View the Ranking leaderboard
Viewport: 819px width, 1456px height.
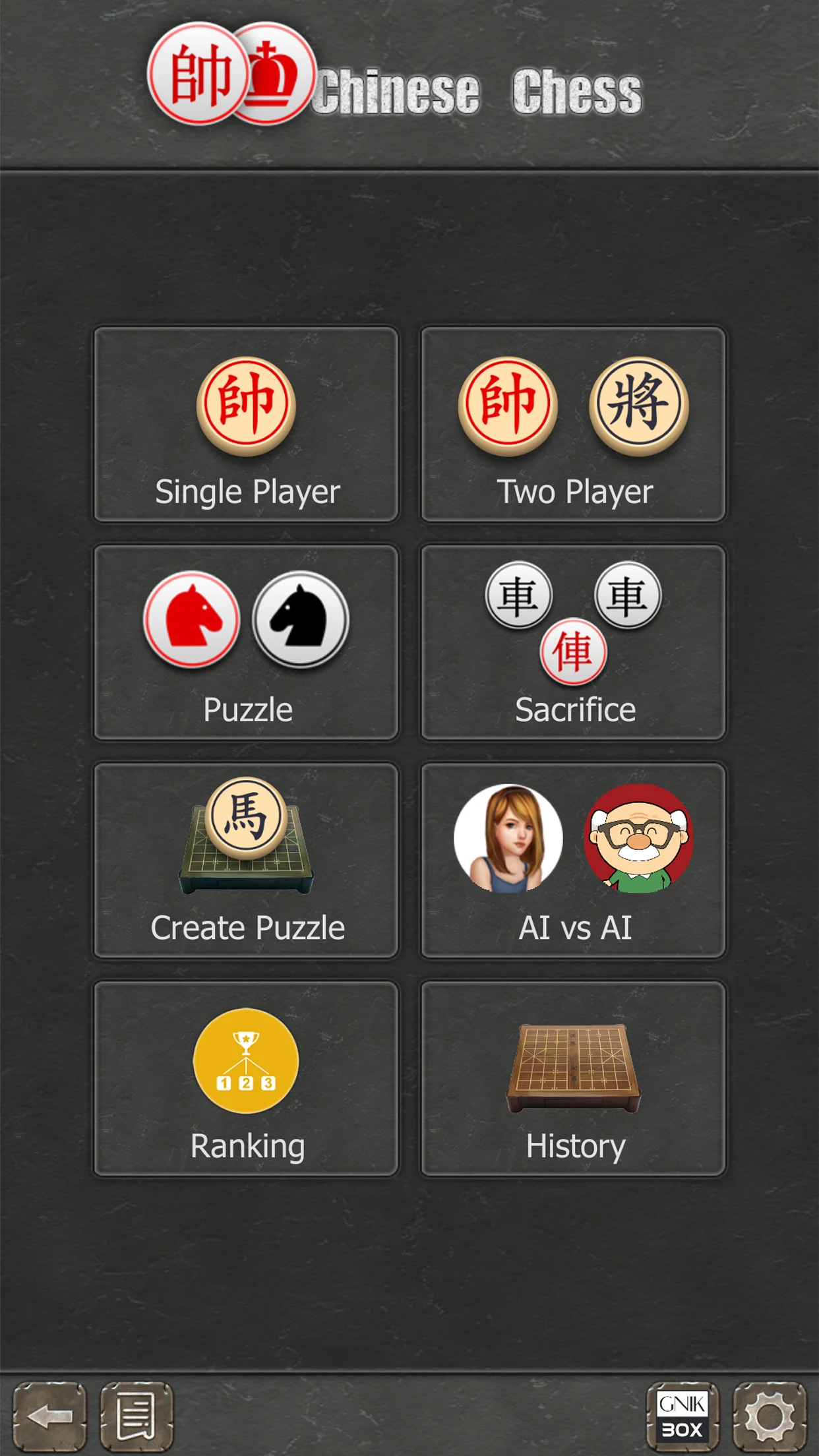pos(246,1079)
